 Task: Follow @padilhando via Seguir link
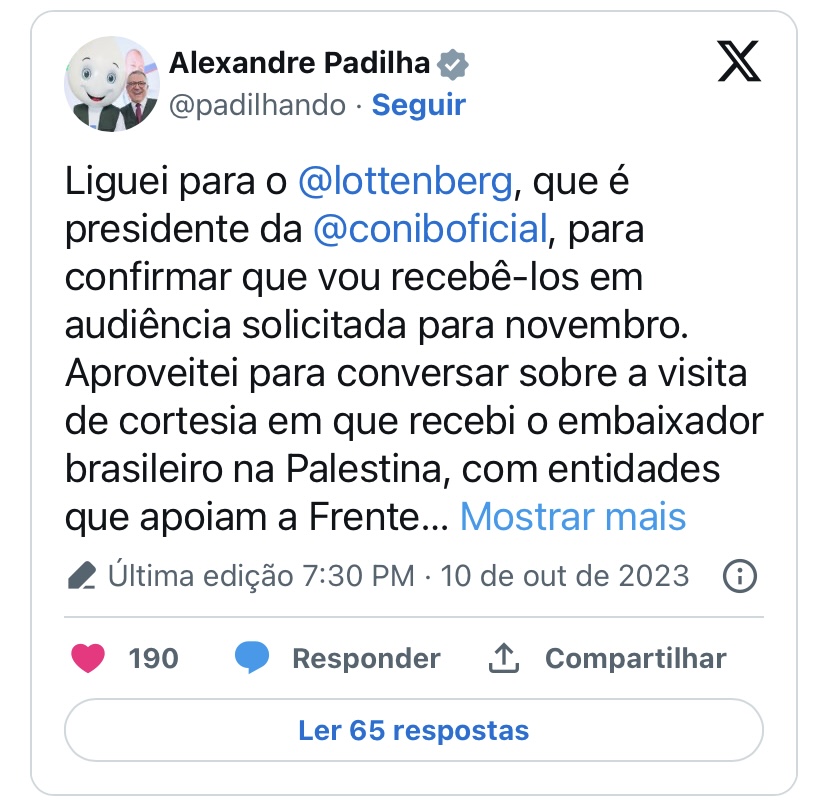pyautogui.click(x=418, y=105)
